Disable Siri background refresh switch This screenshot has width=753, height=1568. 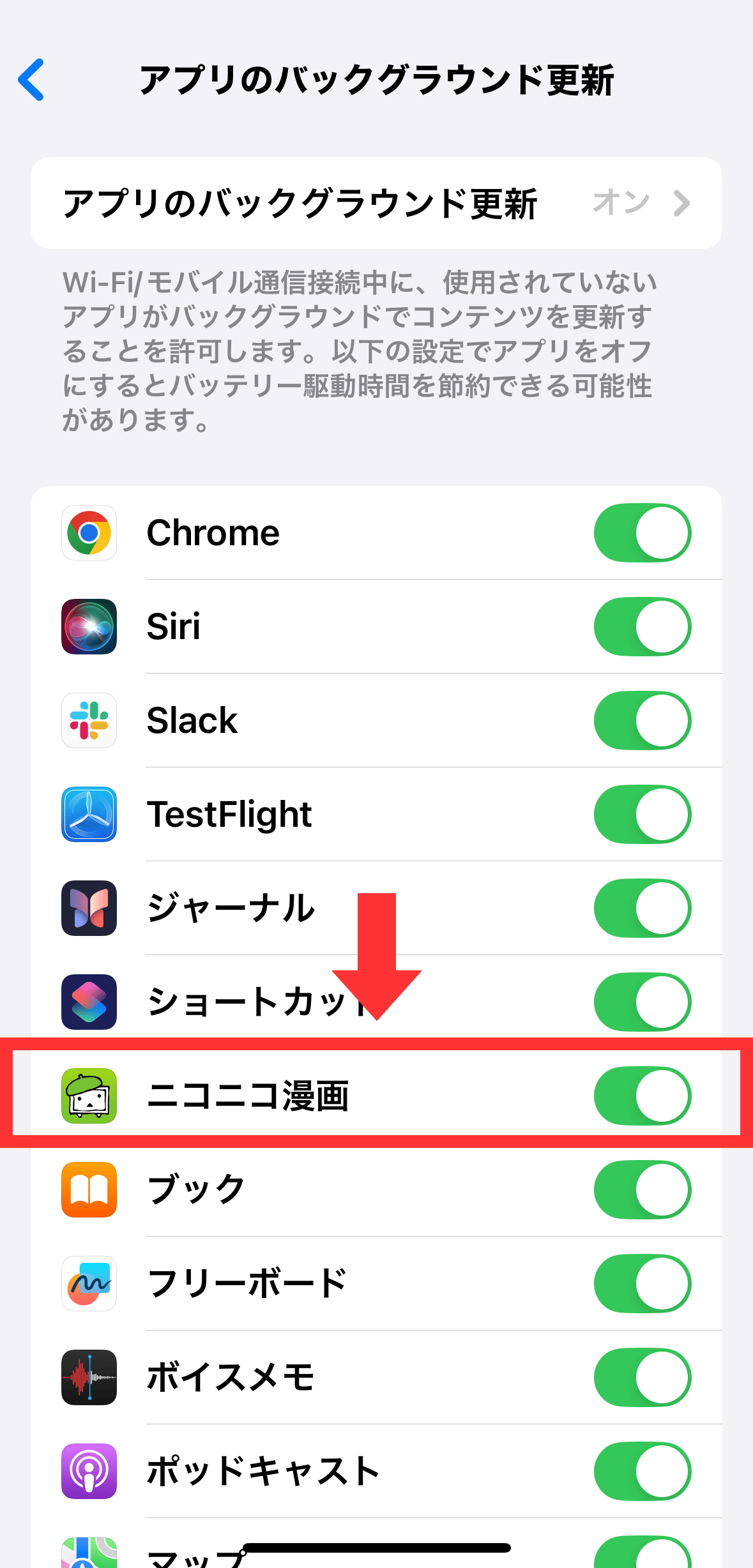(642, 626)
